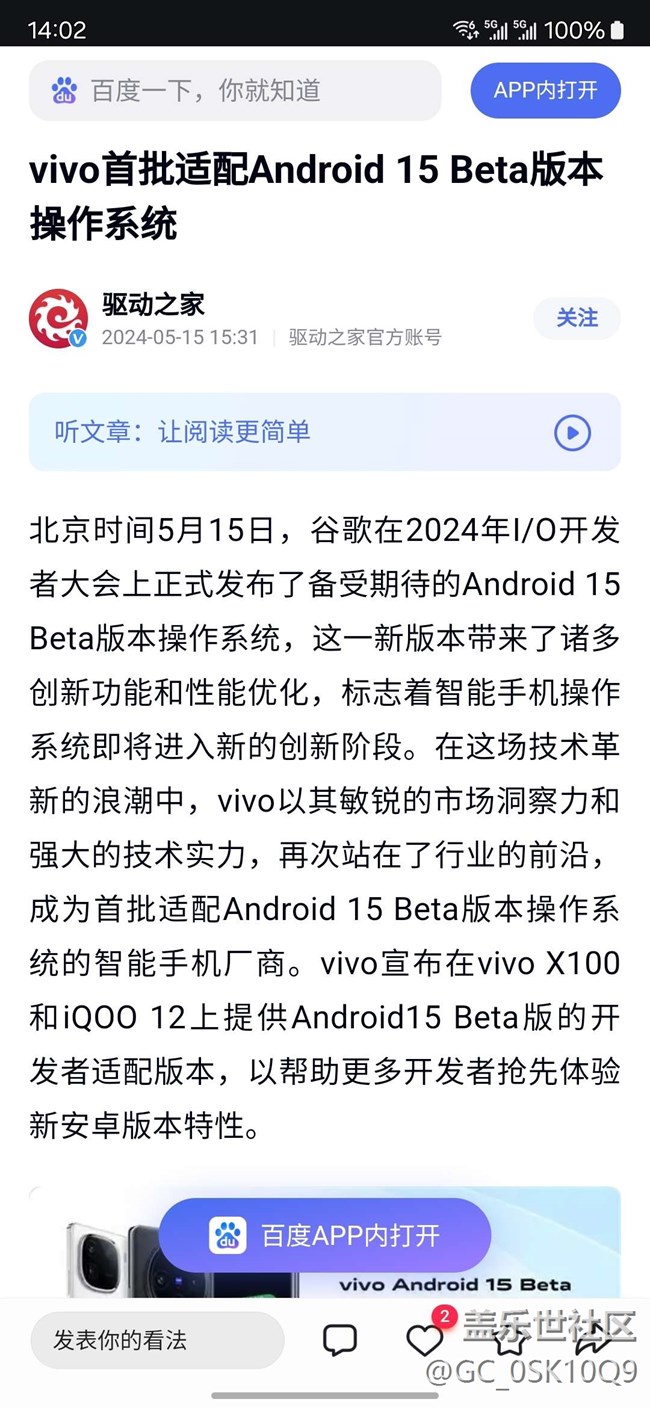The image size is (650, 1408).
Task: Open the 驱动之家 author avatar
Action: [58, 318]
